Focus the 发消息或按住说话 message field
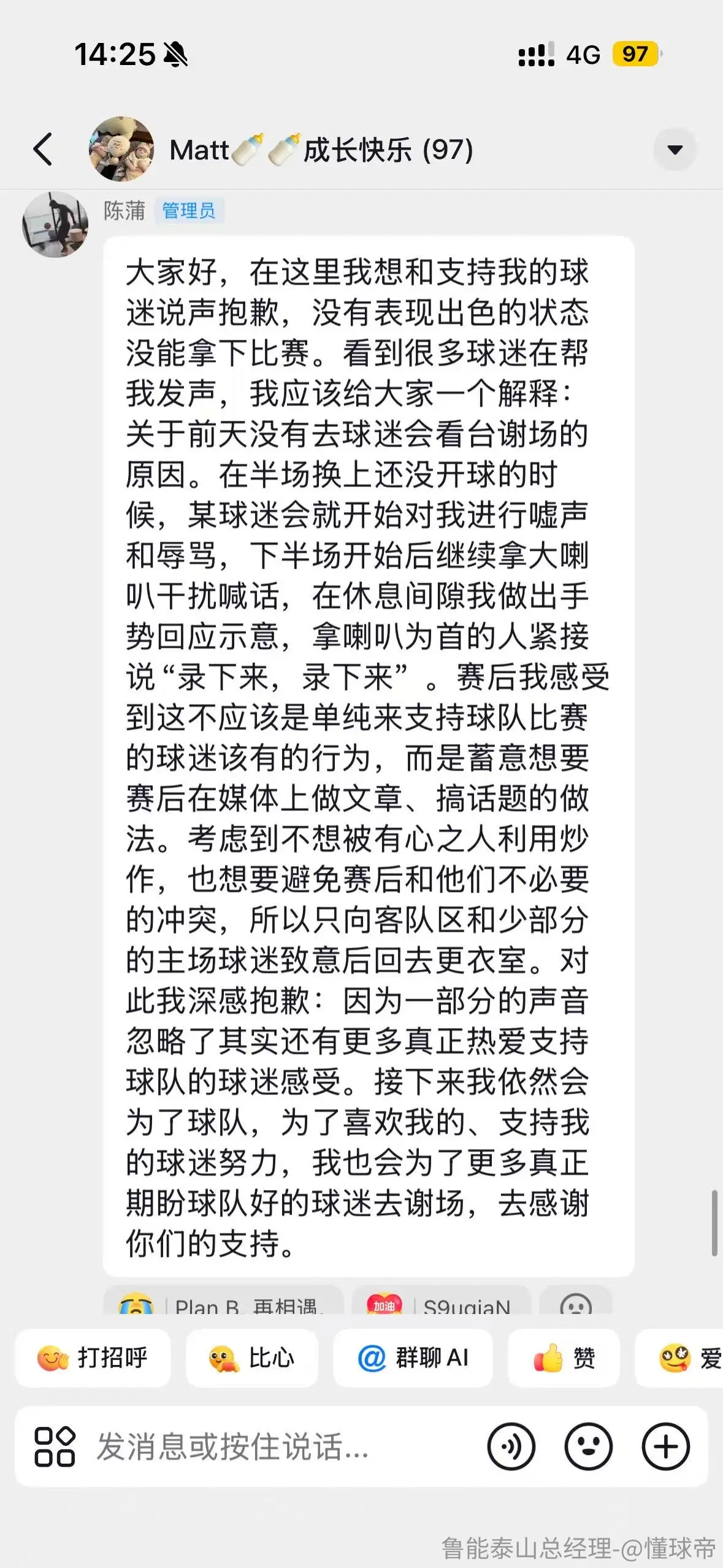Viewport: 723px width, 1568px height. 282,1447
